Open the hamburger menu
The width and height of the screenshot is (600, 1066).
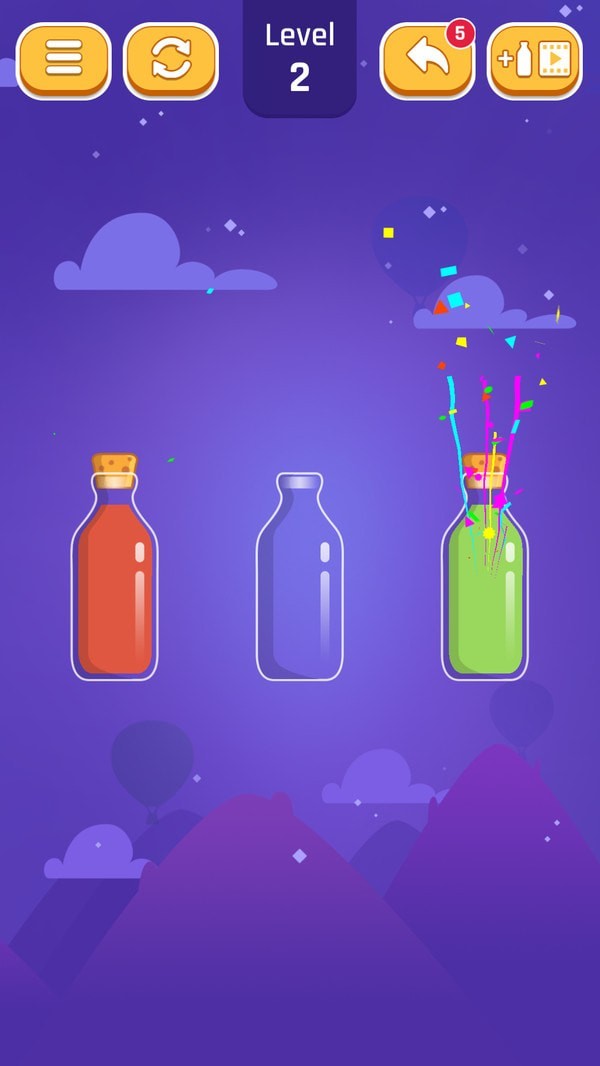[64, 60]
